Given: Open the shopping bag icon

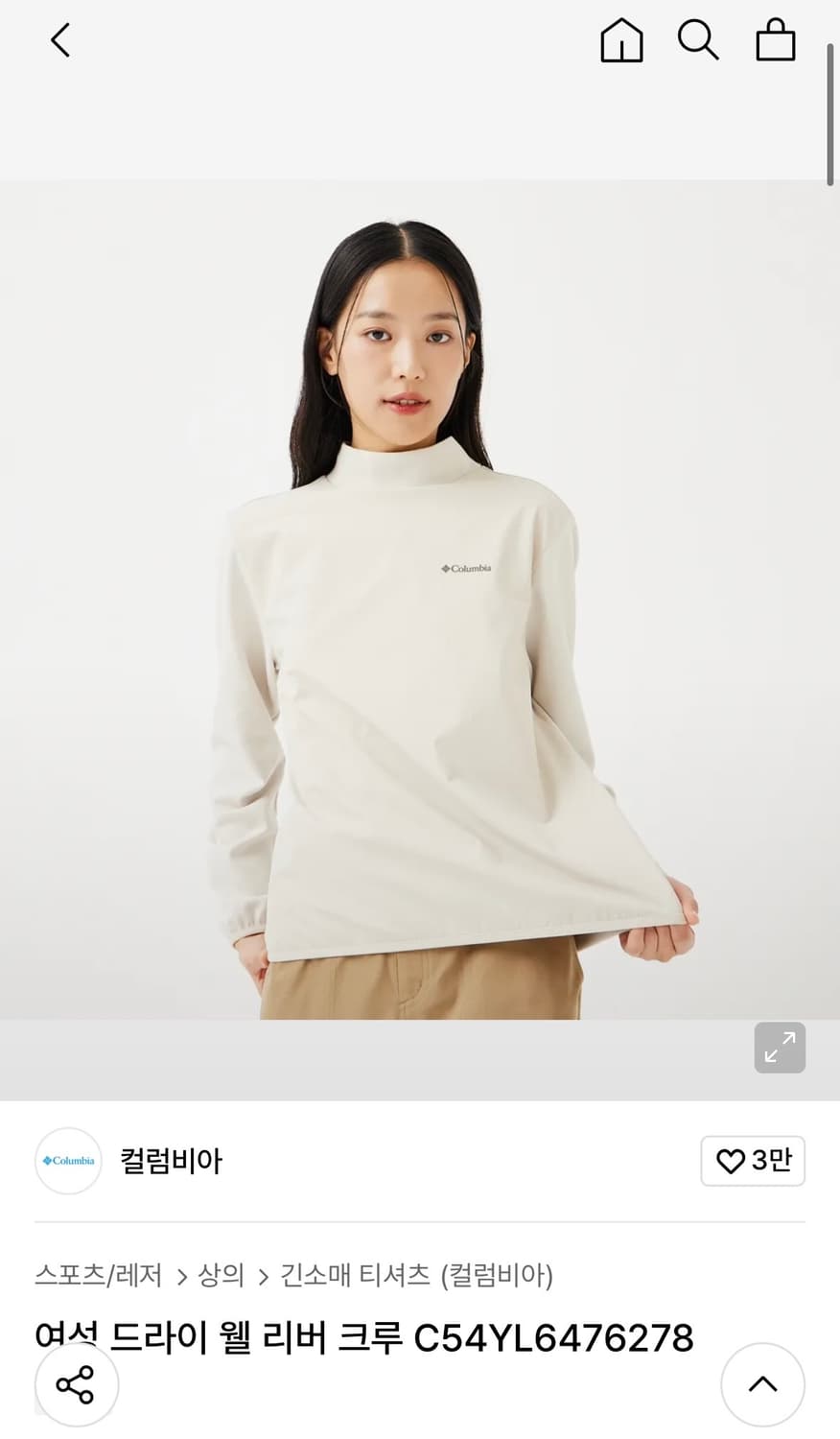Looking at the screenshot, I should [775, 40].
